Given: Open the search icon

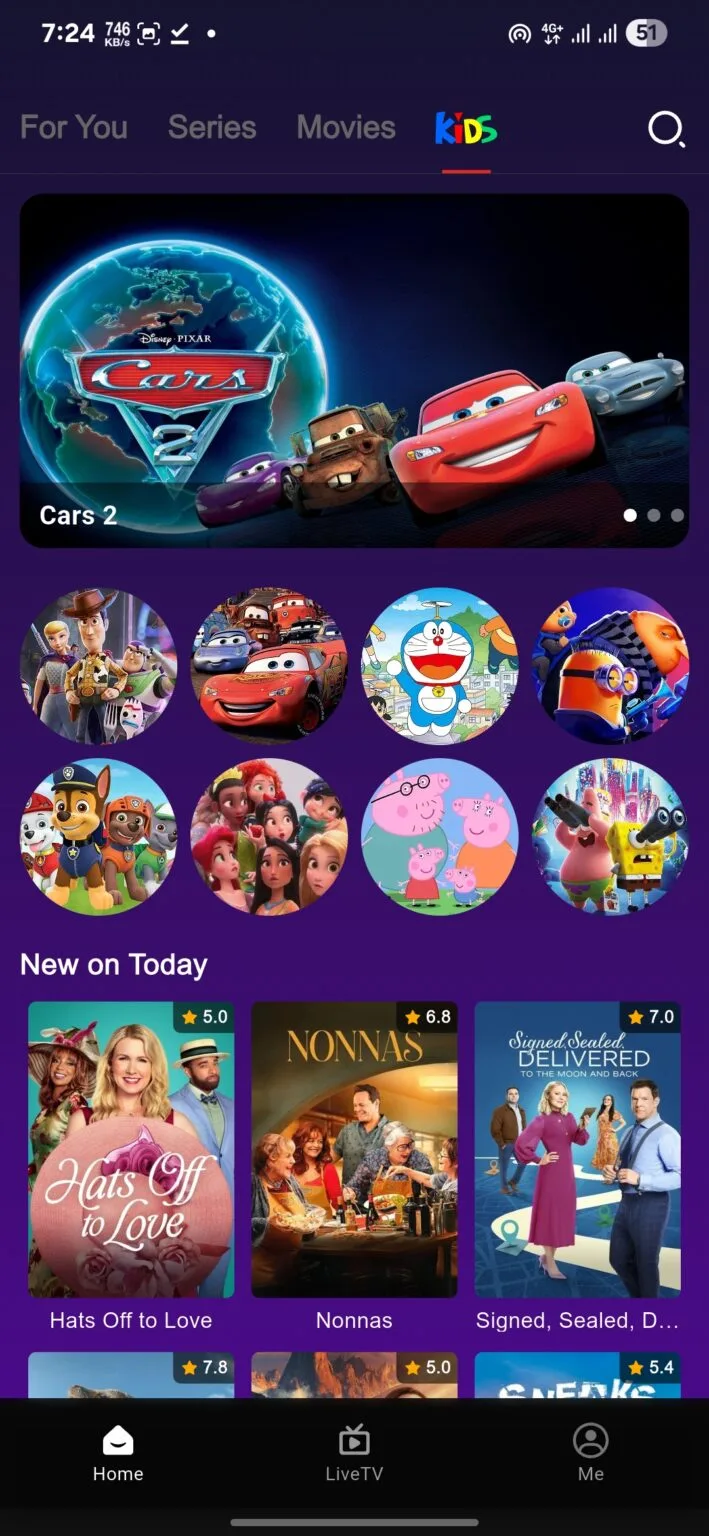Looking at the screenshot, I should [666, 129].
